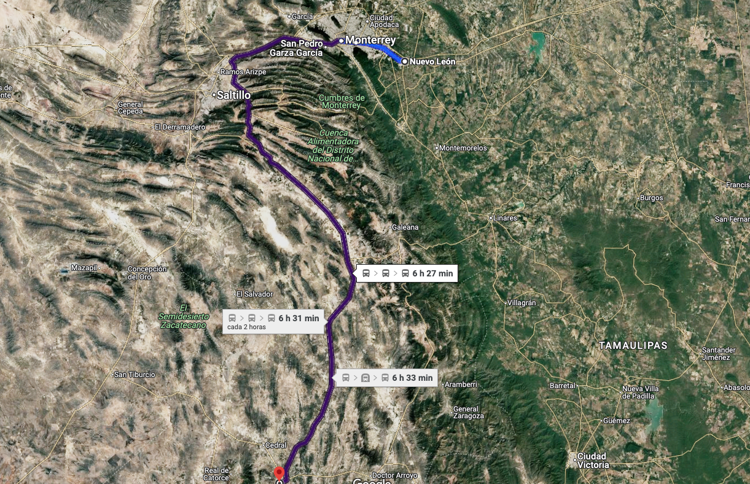Image resolution: width=750 pixels, height=484 pixels.
Task: Tap the red destination pin
Action: 279,473
